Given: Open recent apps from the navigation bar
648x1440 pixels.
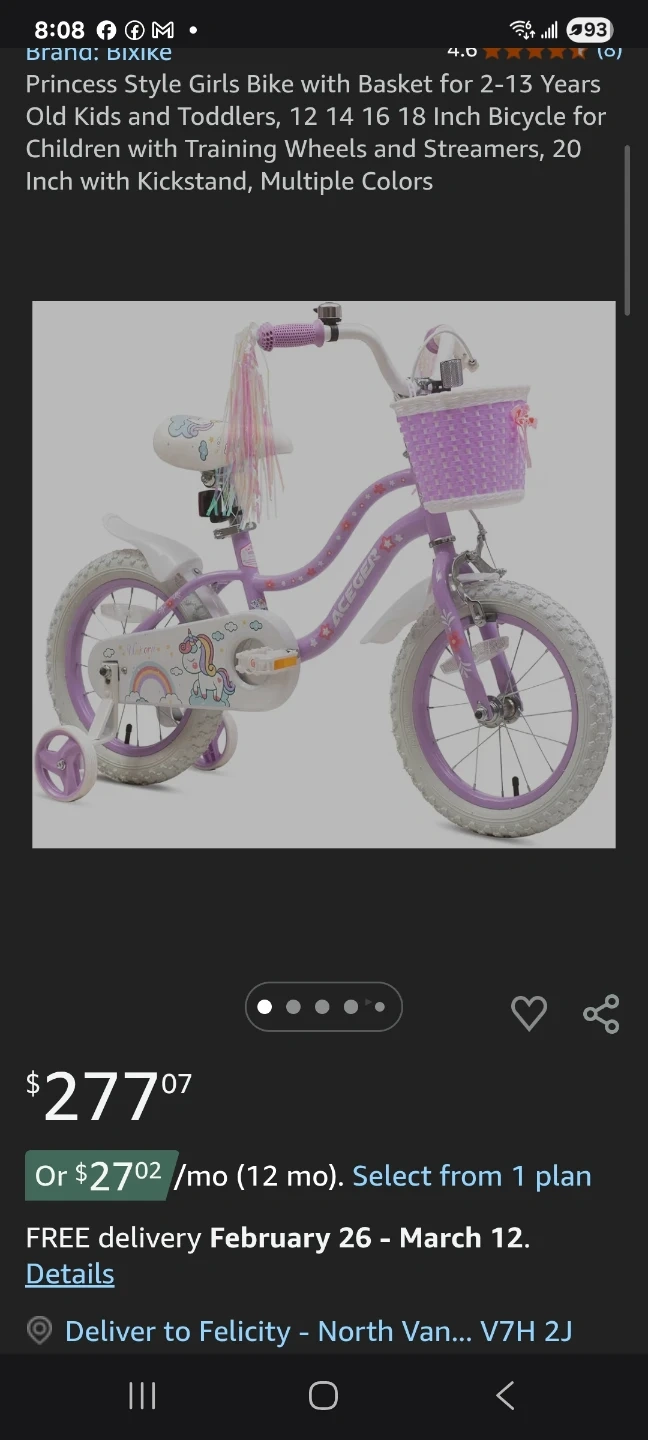Looking at the screenshot, I should 142,1395.
